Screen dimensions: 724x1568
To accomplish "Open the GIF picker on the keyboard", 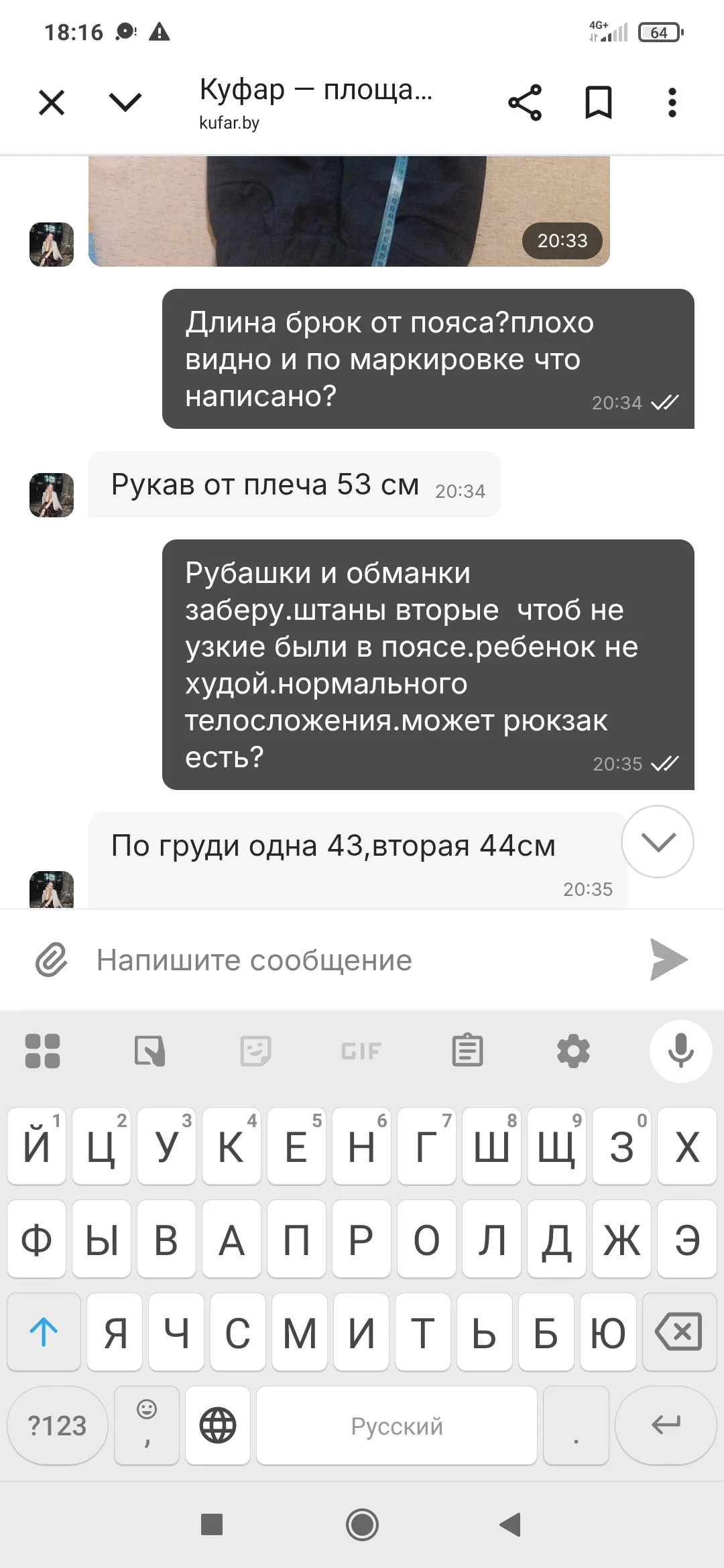I will pyautogui.click(x=361, y=1051).
